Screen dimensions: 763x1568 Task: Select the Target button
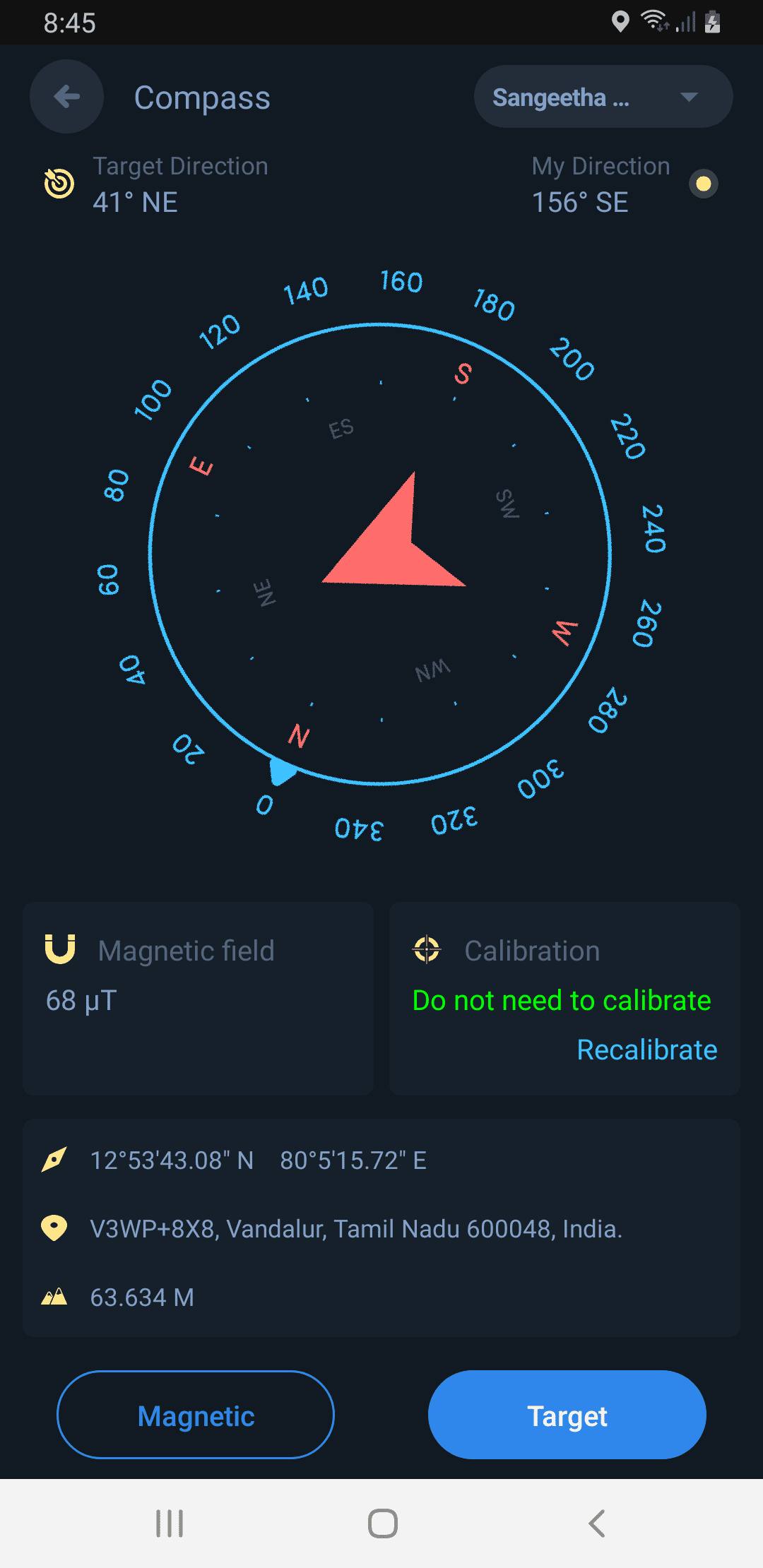567,1415
